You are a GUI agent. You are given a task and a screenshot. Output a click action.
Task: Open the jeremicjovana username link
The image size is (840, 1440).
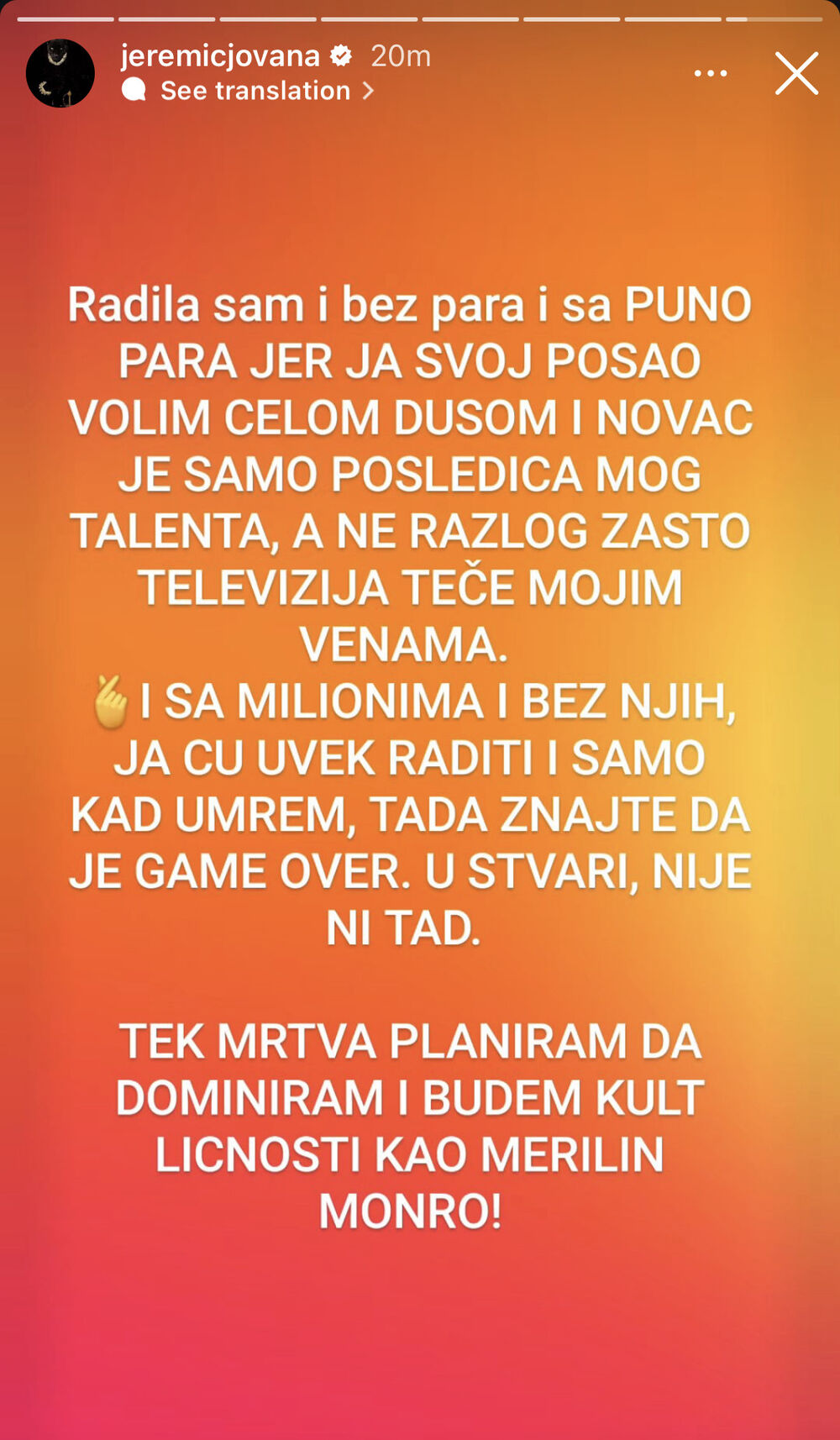(x=220, y=55)
